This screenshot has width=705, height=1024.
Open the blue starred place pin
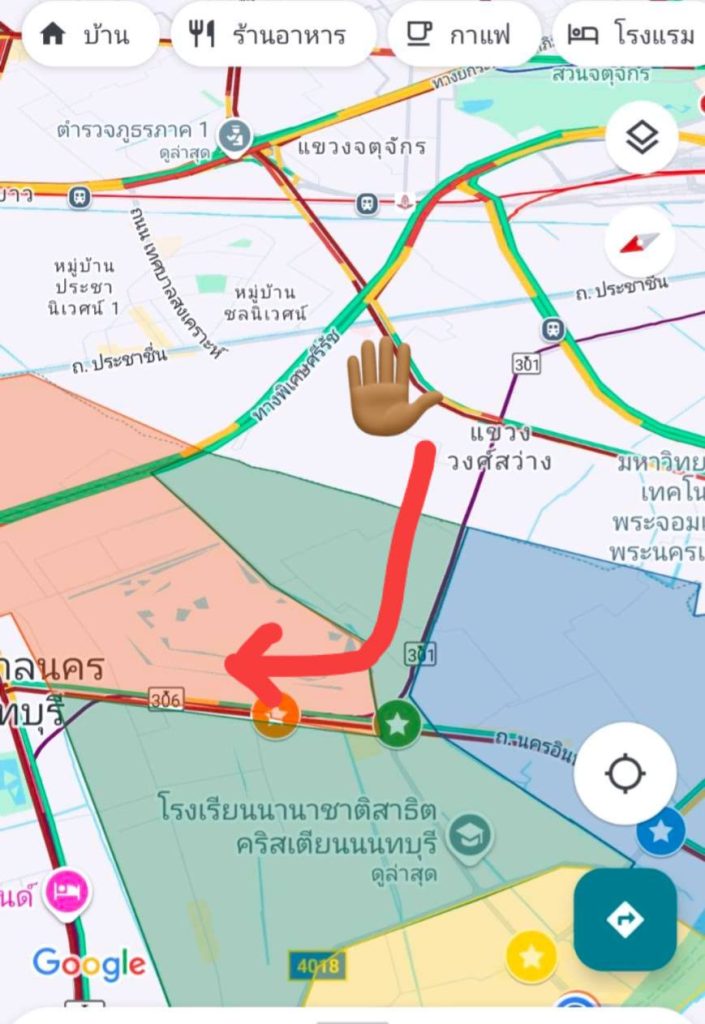[661, 831]
